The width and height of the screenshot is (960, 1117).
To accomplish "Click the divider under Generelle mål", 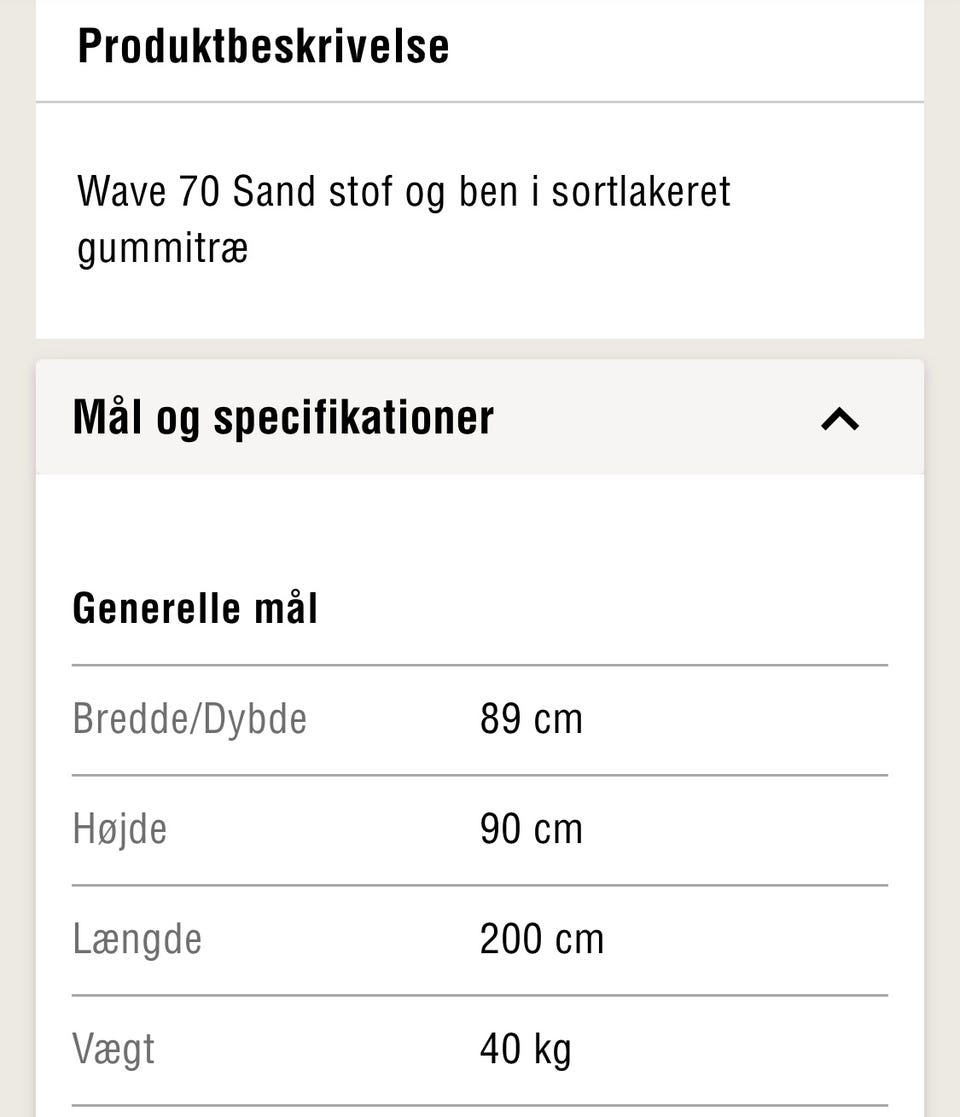I will tap(479, 661).
